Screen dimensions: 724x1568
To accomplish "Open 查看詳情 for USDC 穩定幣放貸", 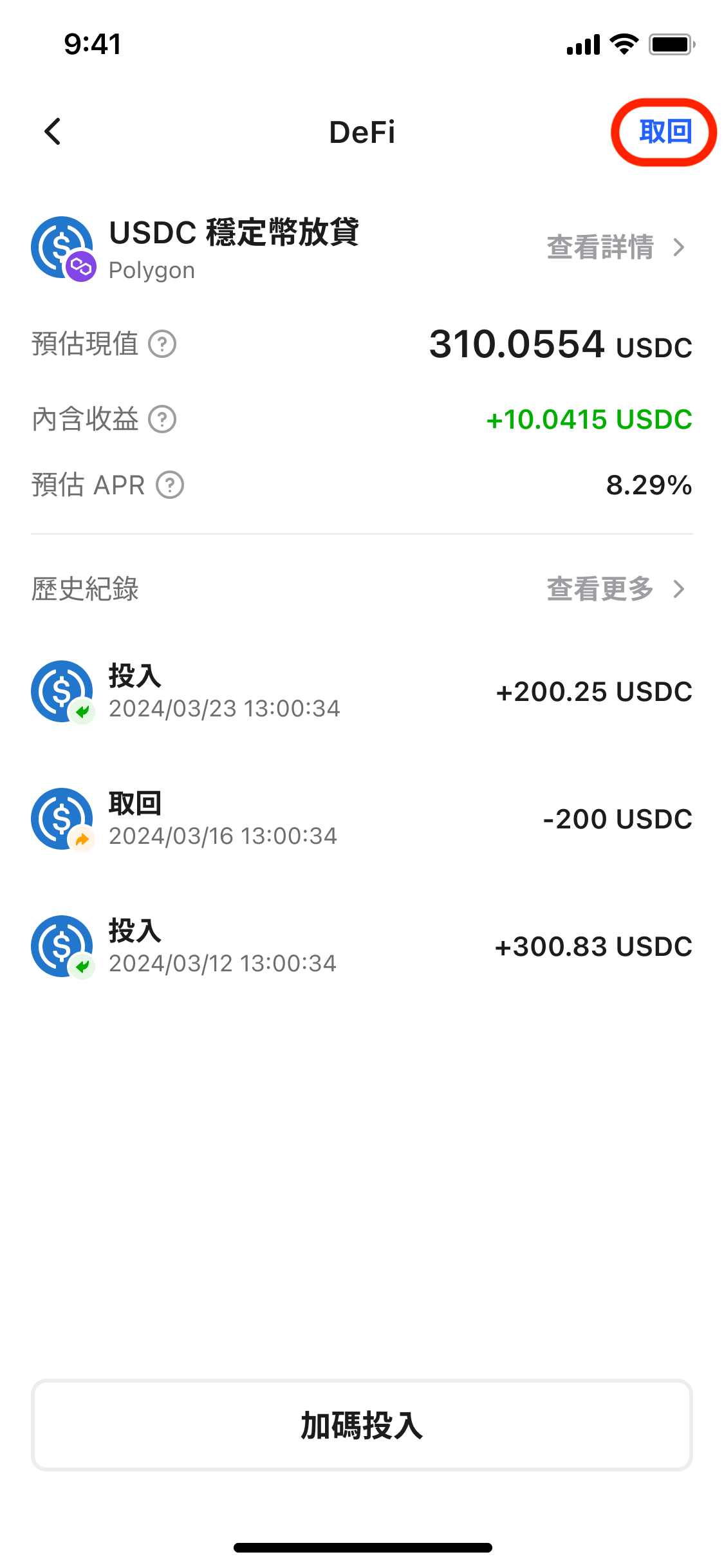I will pos(615,247).
